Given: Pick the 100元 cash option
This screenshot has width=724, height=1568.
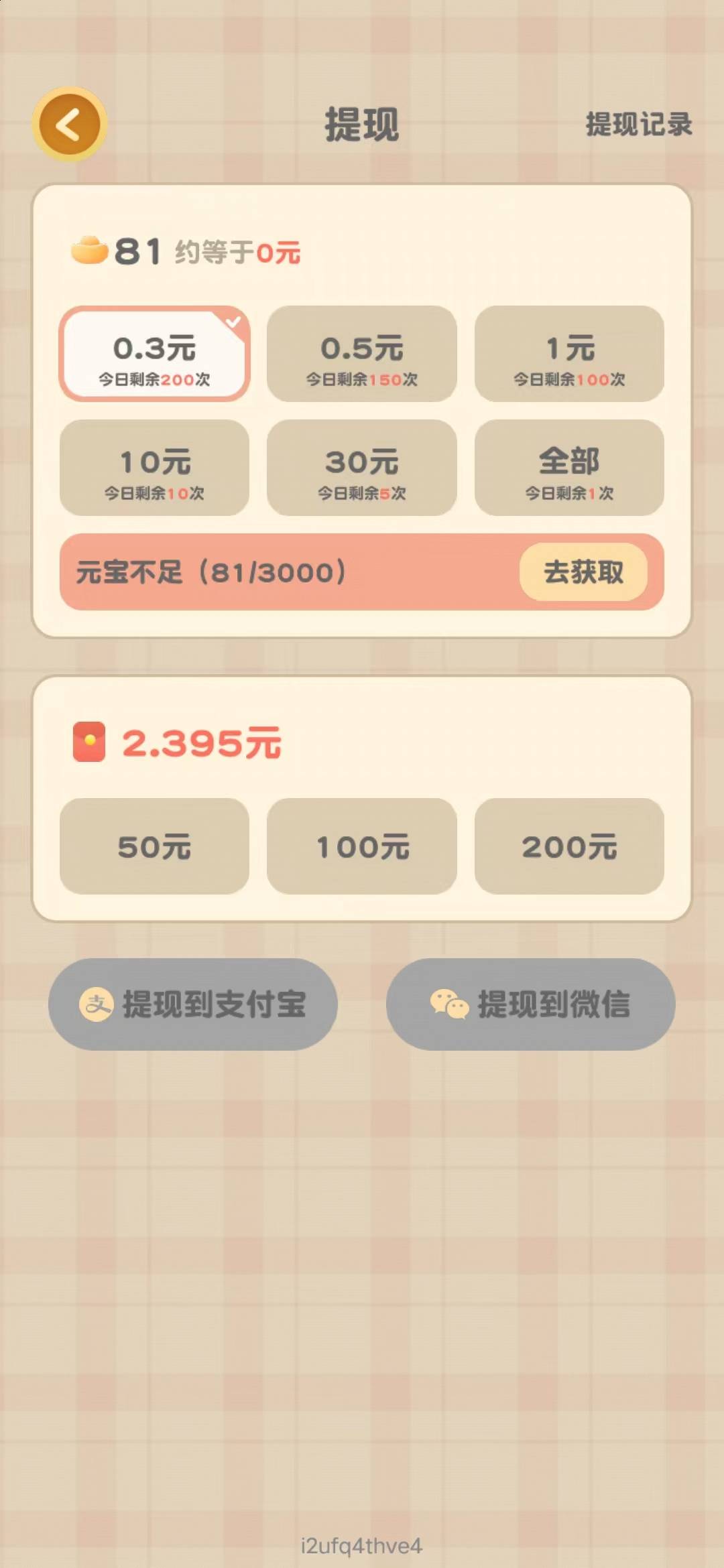Looking at the screenshot, I should 361,846.
